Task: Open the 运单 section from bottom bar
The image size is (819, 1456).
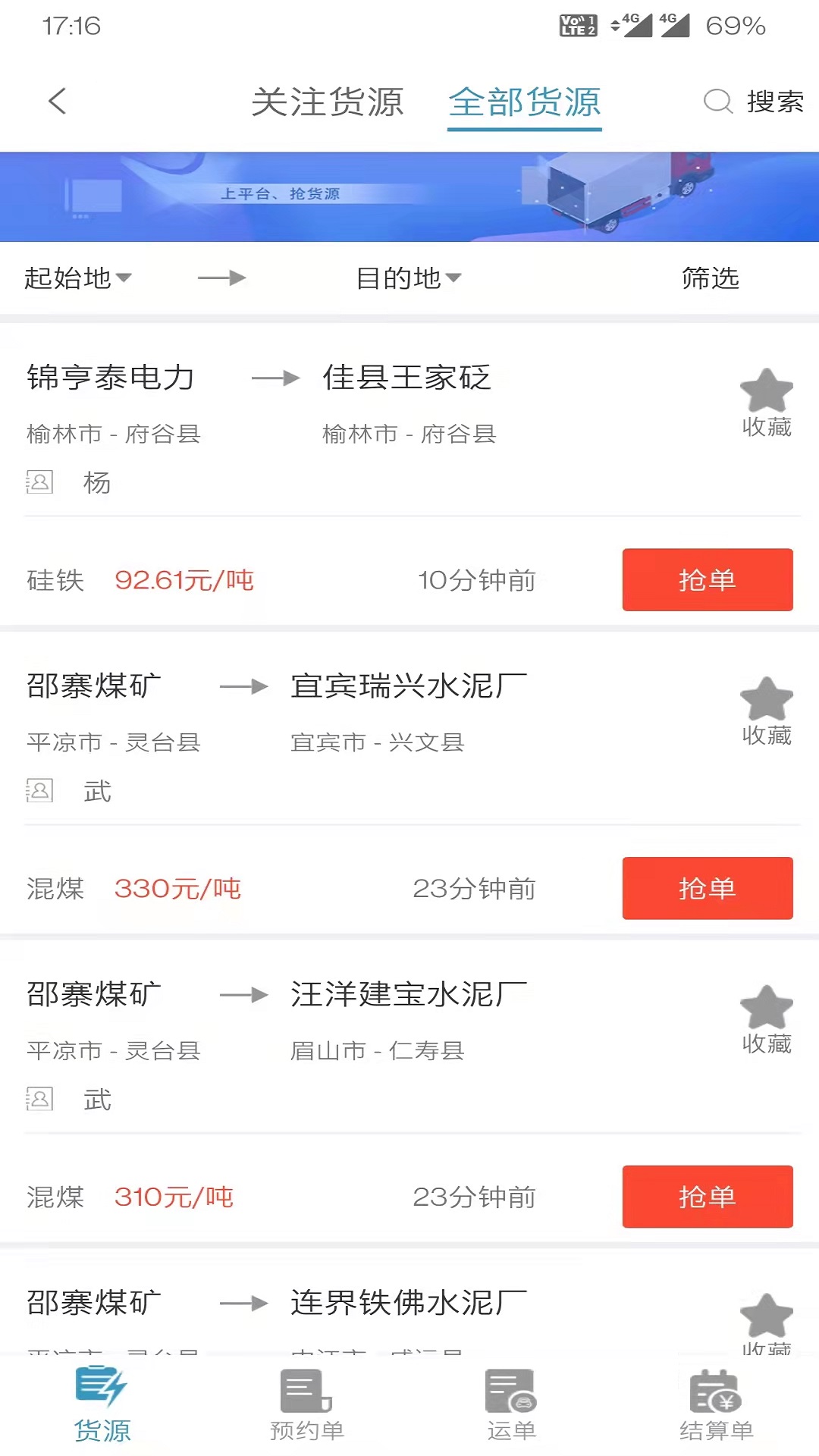Action: 512,1407
